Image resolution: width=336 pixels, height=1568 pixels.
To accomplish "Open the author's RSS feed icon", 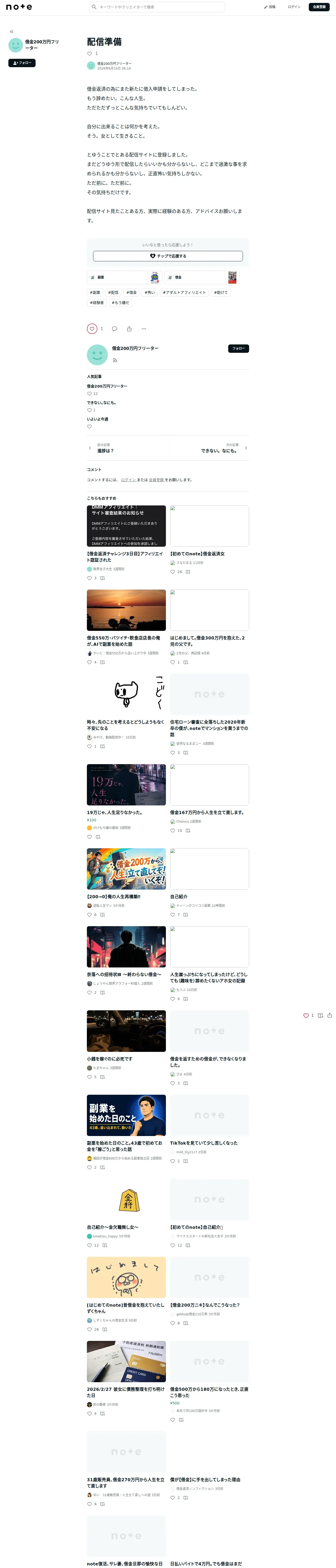I will pyautogui.click(x=115, y=360).
